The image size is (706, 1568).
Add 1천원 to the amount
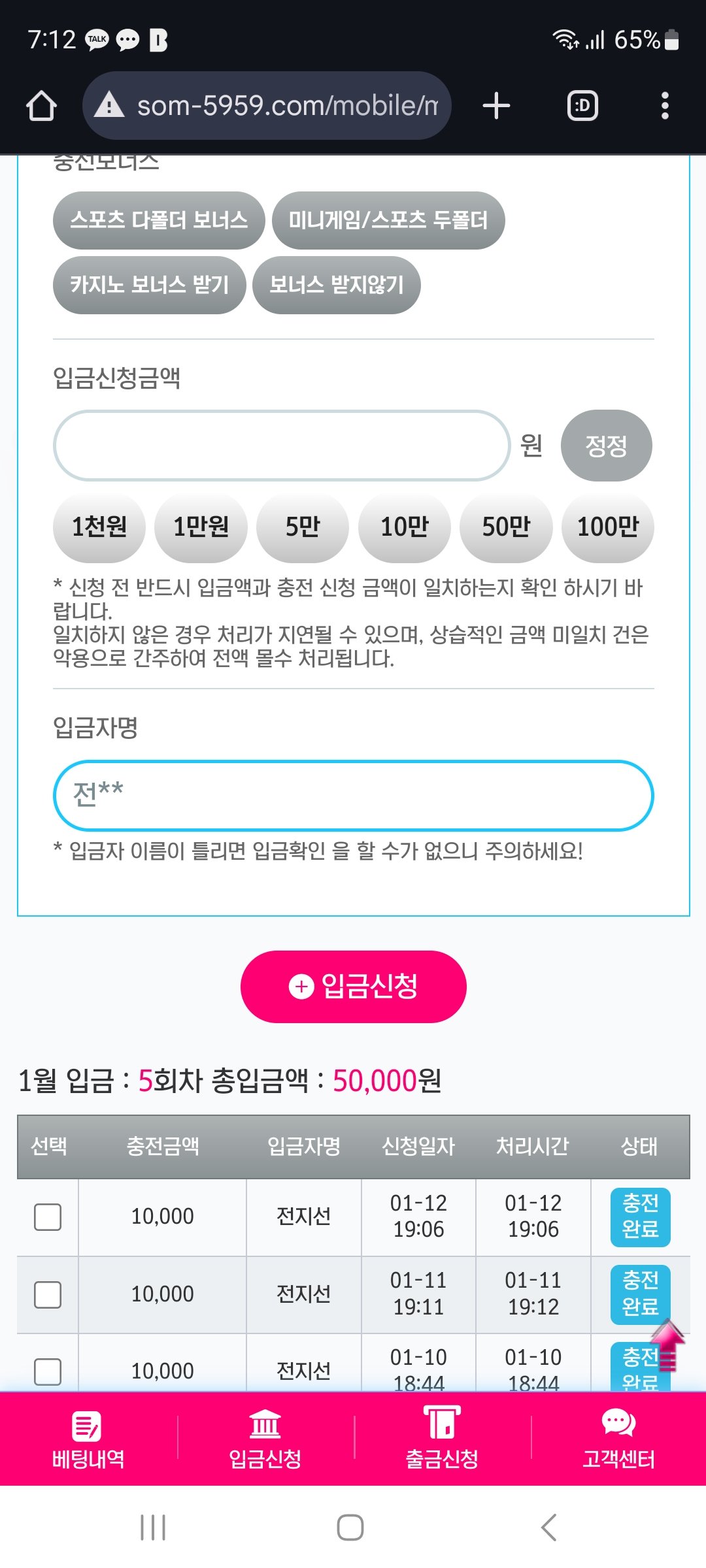click(99, 527)
